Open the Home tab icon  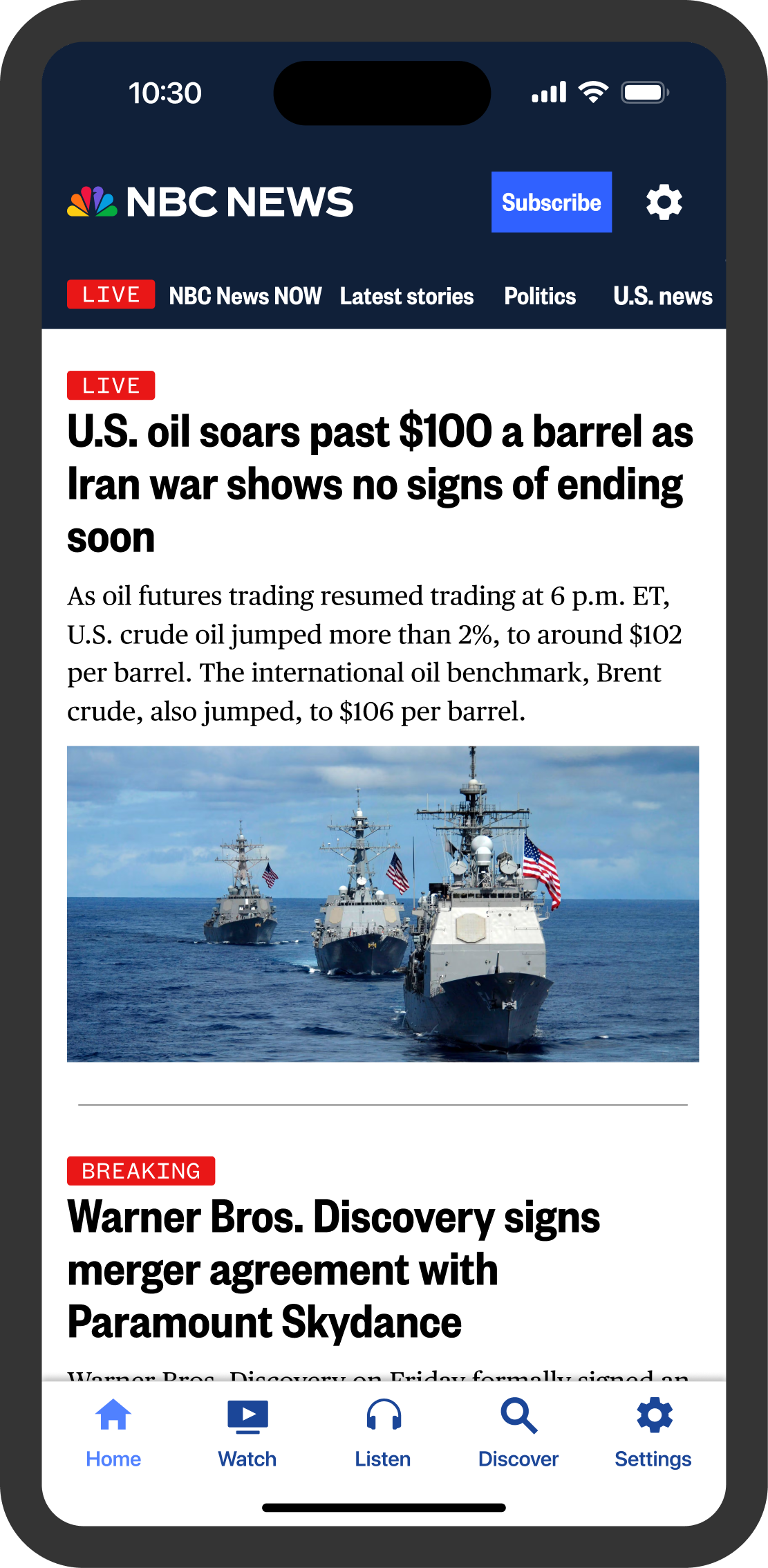(113, 1417)
